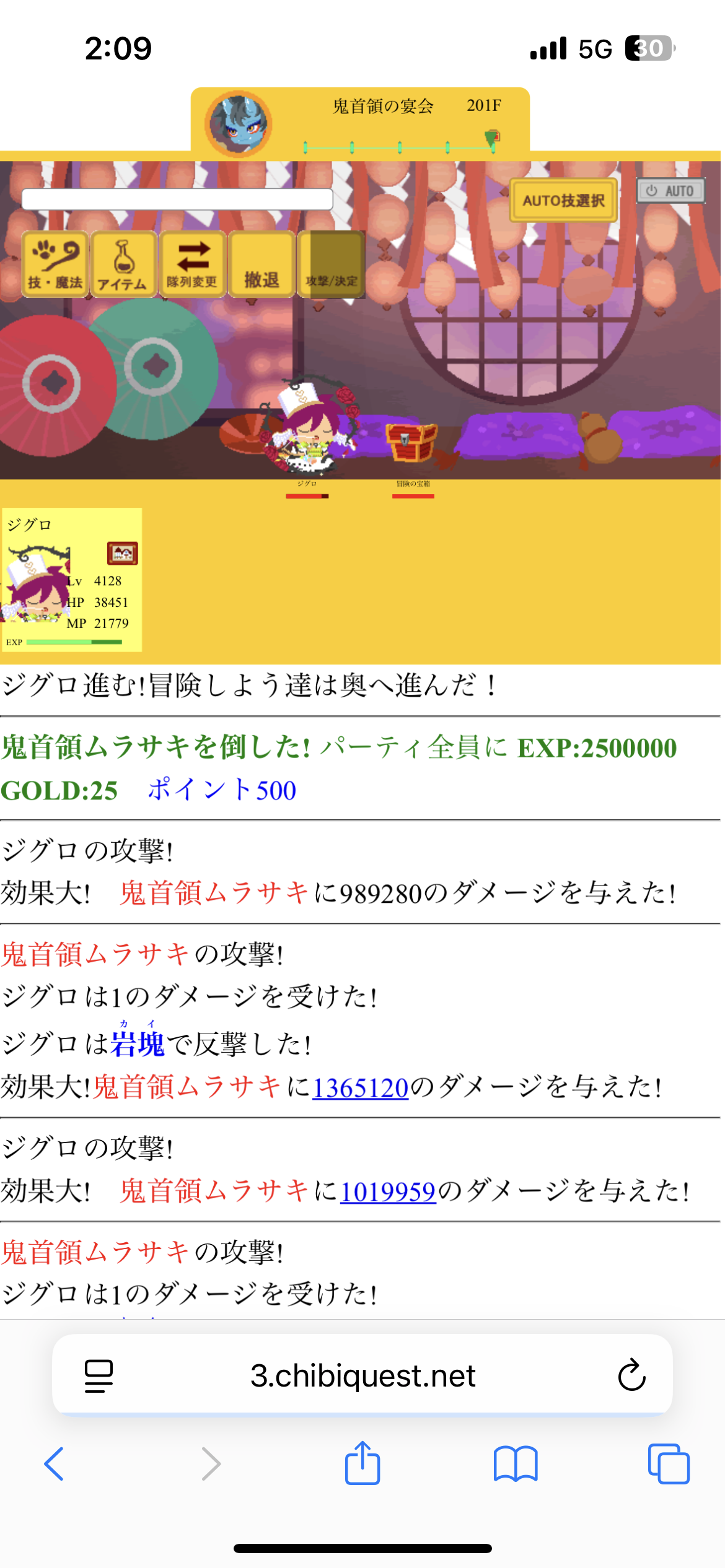The height and width of the screenshot is (1568, 725).
Task: Reload the chibiquest.net page
Action: [x=631, y=1375]
